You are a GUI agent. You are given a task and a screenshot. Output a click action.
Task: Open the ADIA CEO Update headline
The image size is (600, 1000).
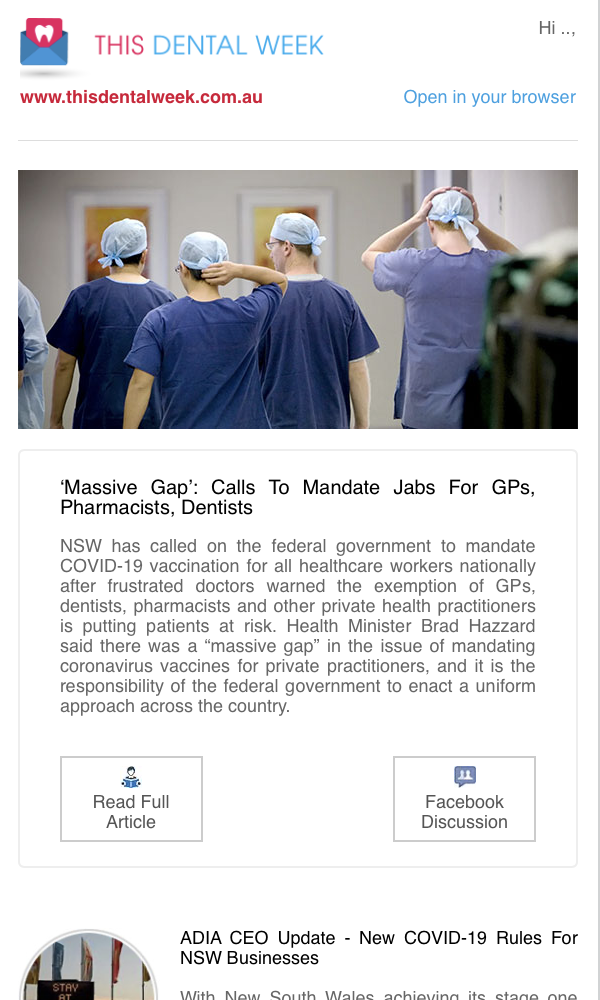pyautogui.click(x=379, y=948)
